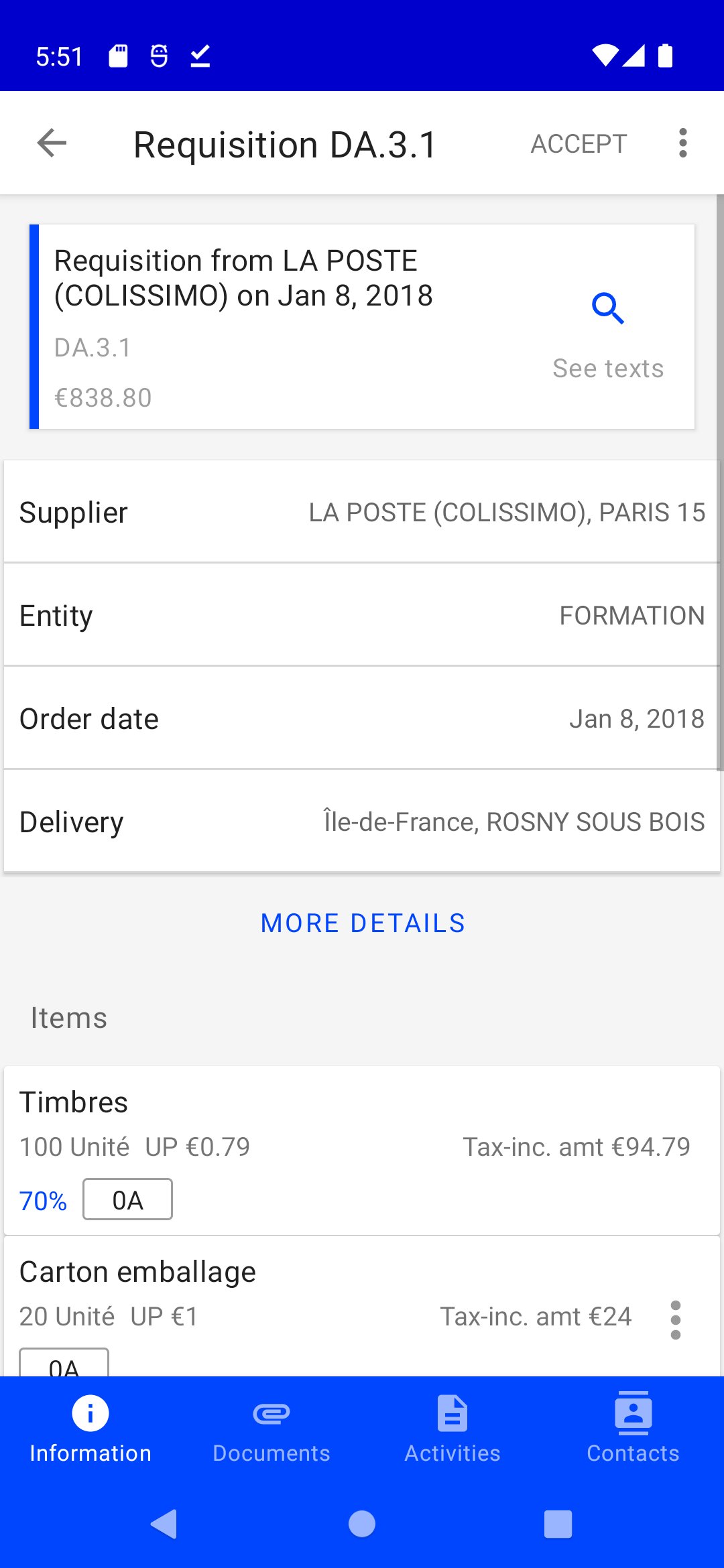
Task: Switch to the Activities tab
Action: (452, 1427)
